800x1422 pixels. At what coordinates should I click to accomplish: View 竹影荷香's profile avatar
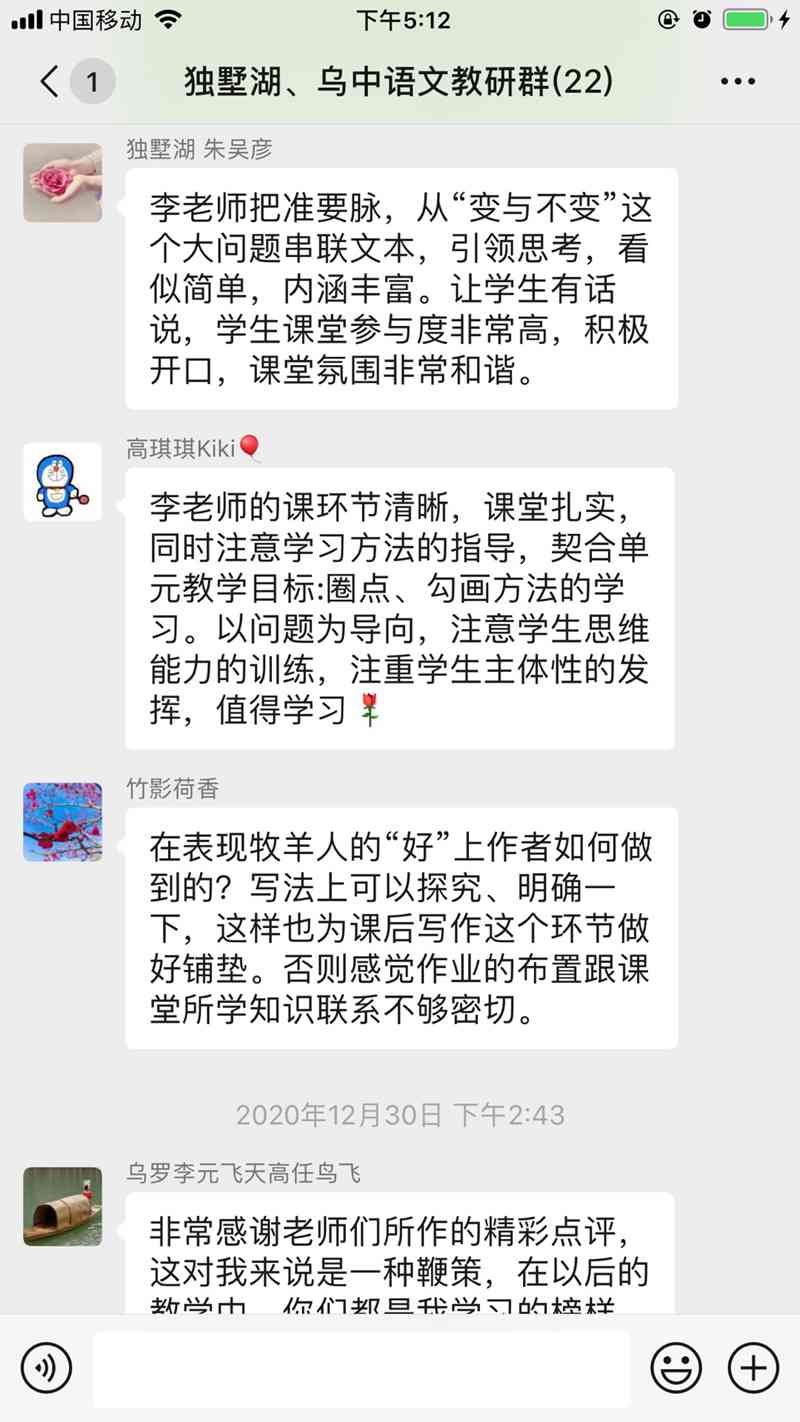[62, 822]
